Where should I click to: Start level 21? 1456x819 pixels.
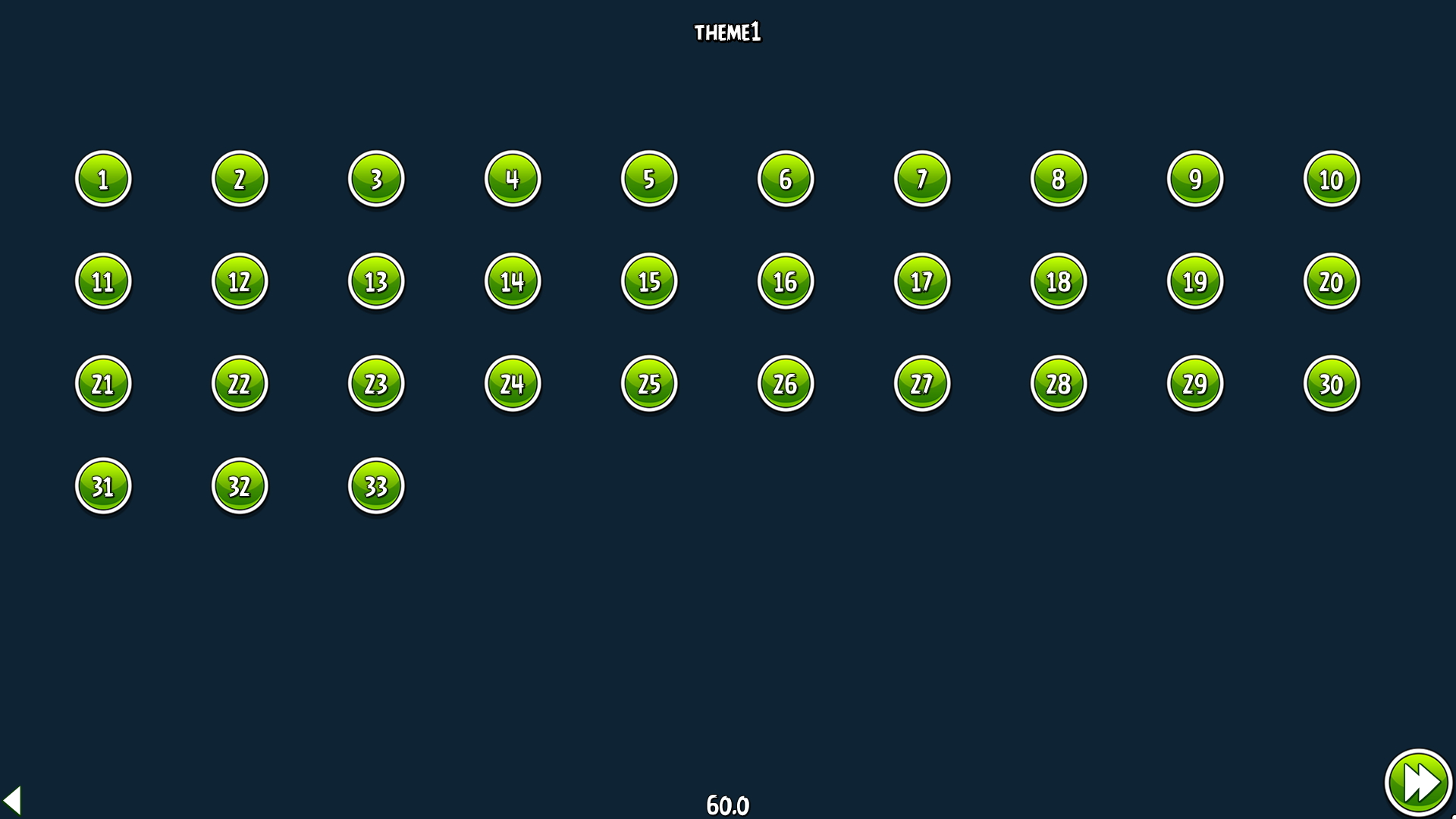coord(103,384)
